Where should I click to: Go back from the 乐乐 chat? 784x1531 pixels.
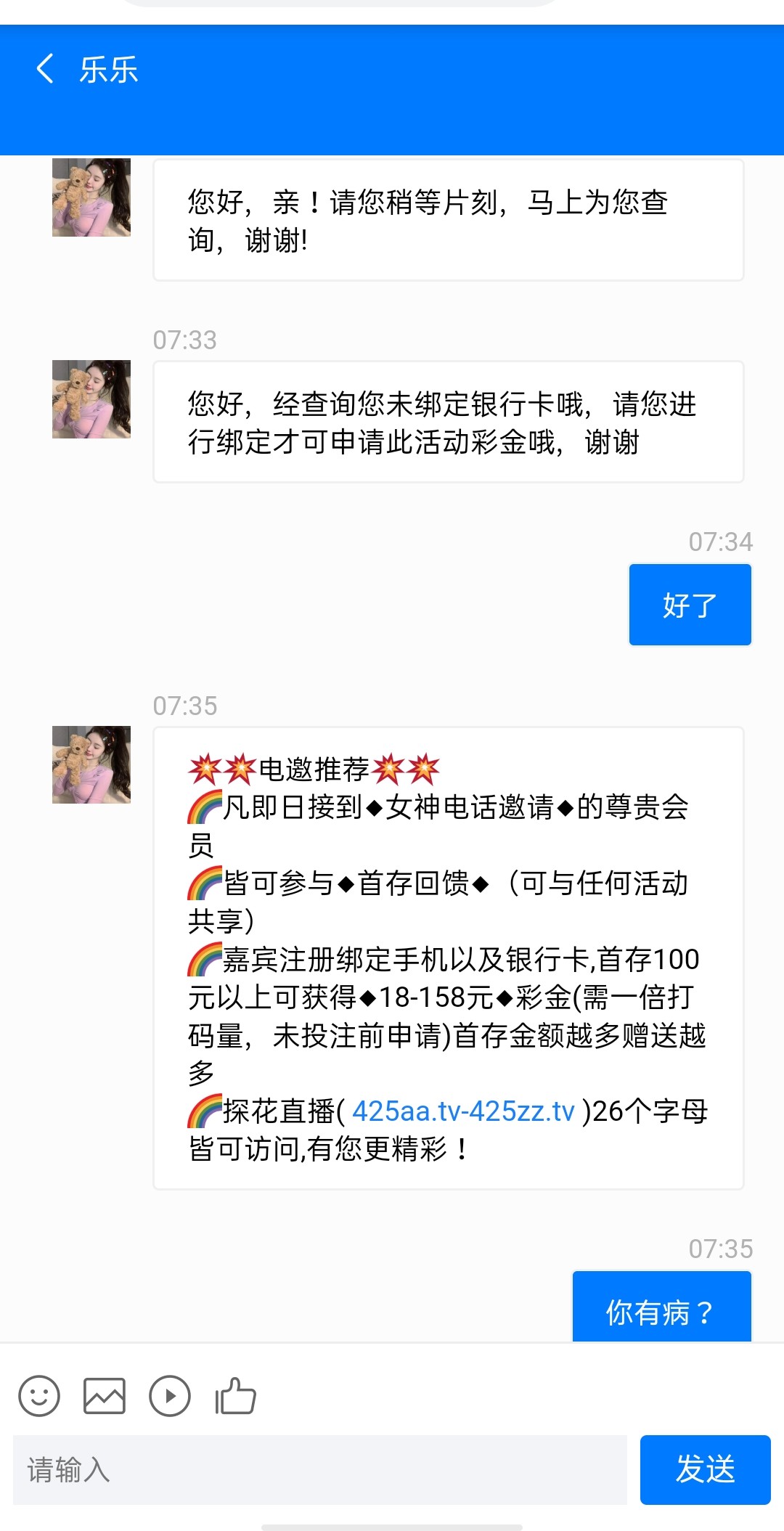(45, 69)
